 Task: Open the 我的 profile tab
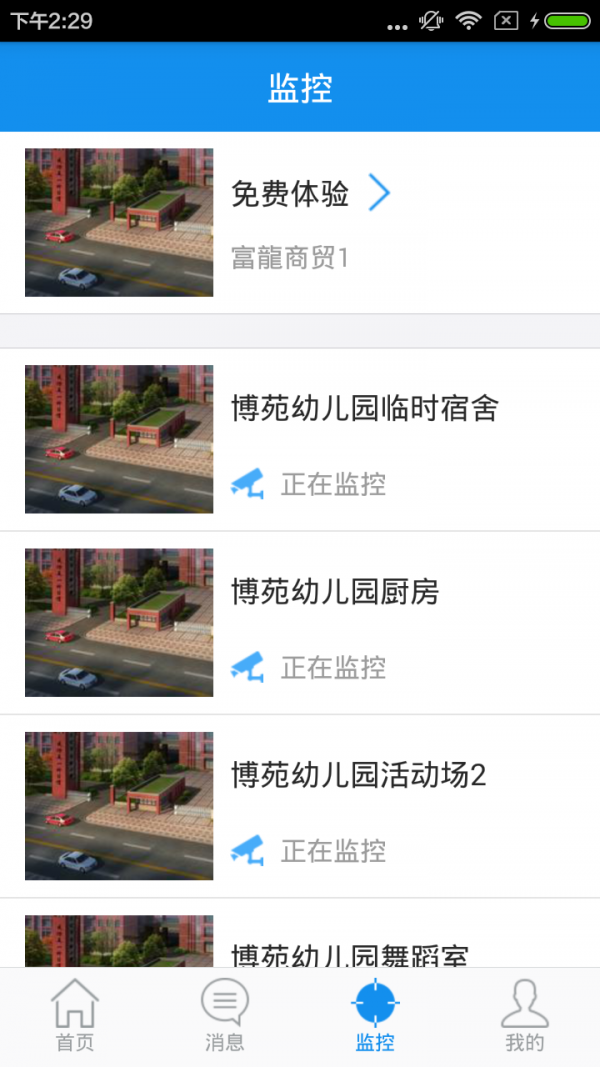click(525, 1016)
